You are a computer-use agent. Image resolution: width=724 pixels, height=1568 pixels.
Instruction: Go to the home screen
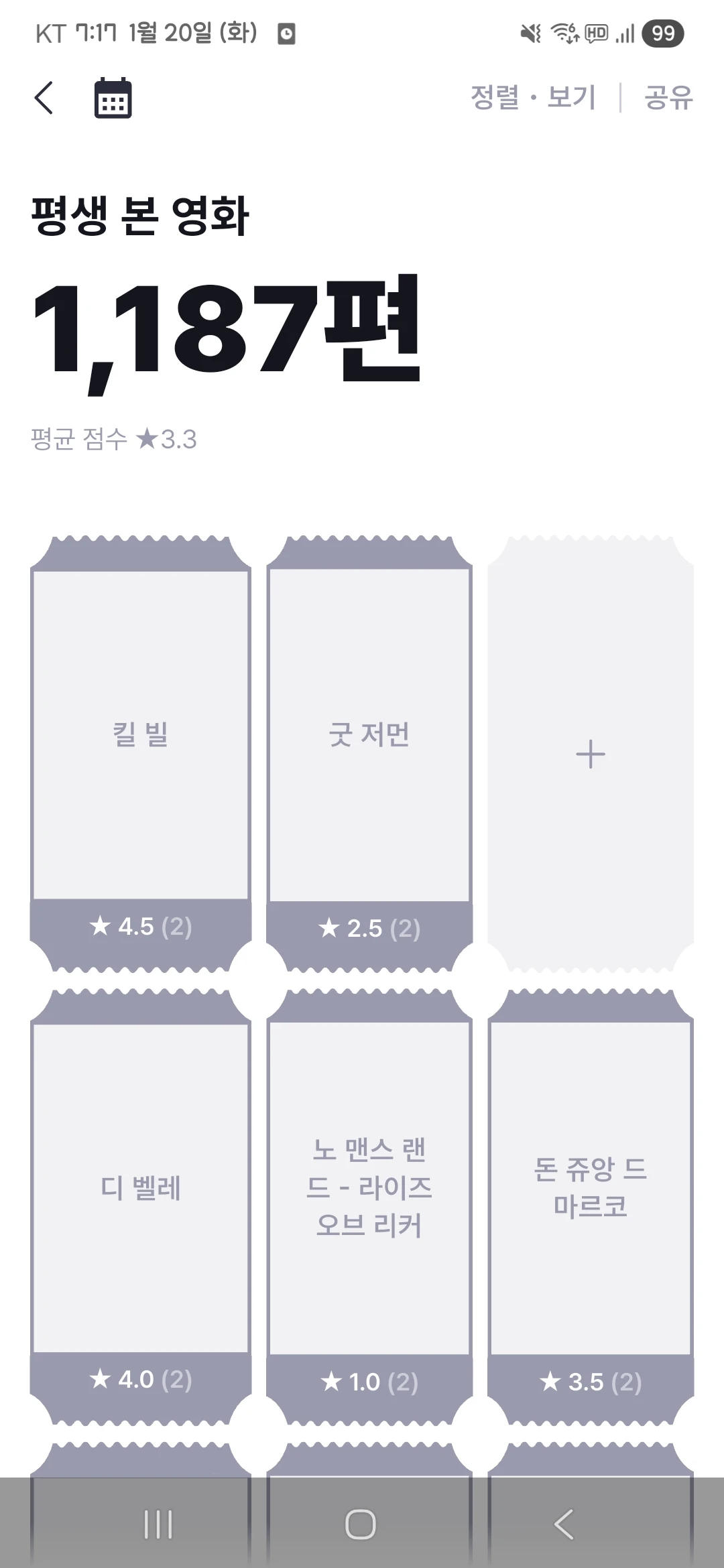coord(361,1524)
